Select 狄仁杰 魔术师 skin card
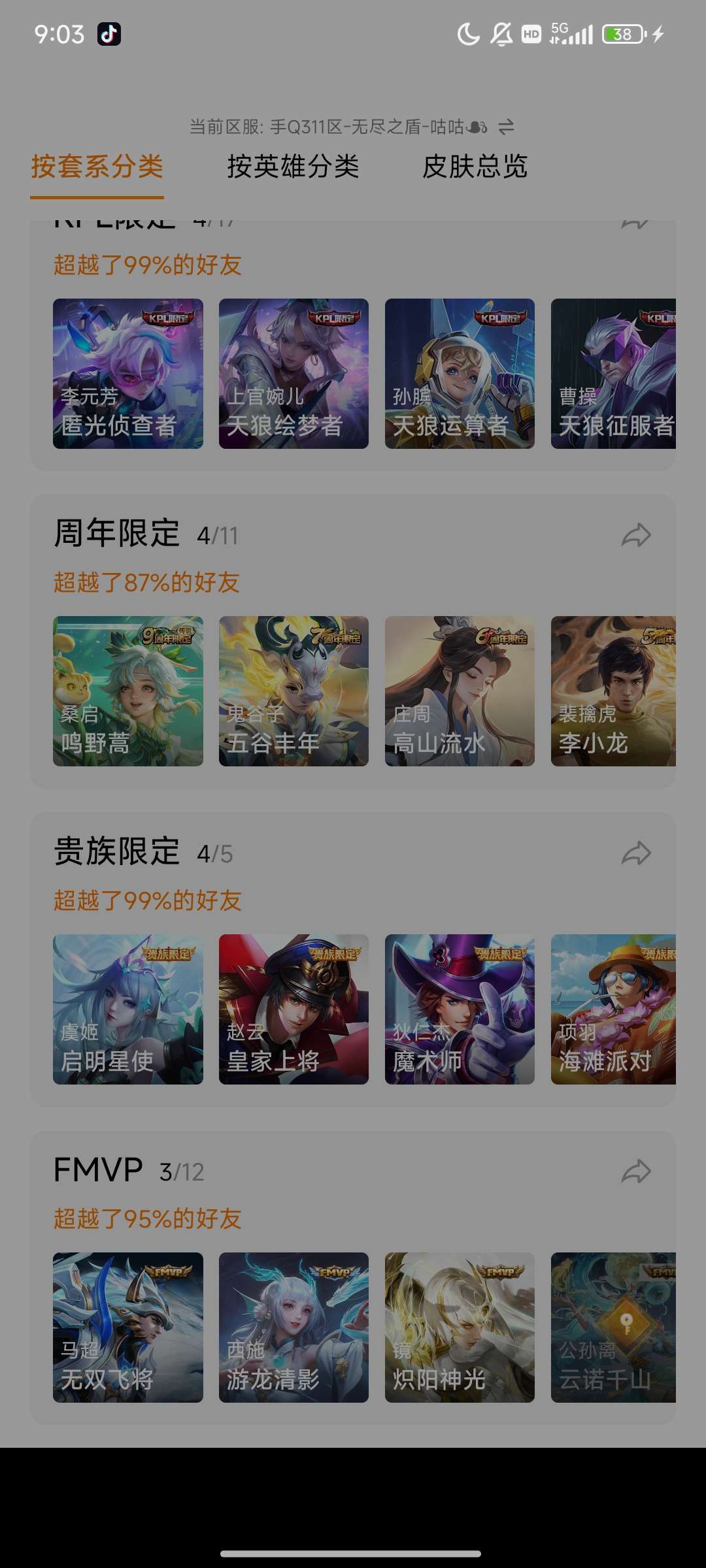706x1568 pixels. click(x=460, y=1009)
